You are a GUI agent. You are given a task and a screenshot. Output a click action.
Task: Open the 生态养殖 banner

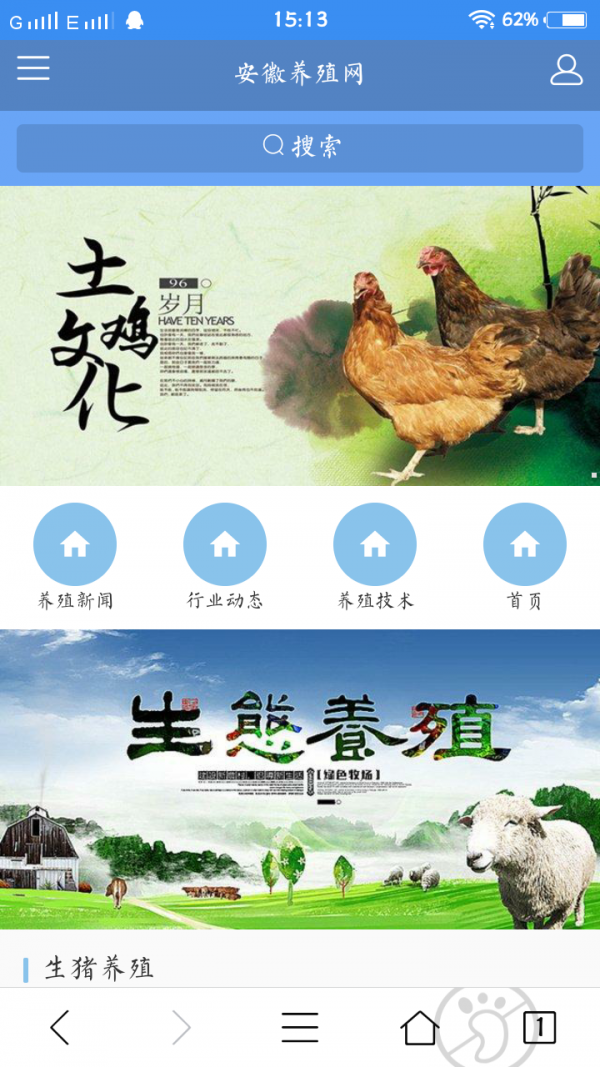(300, 778)
